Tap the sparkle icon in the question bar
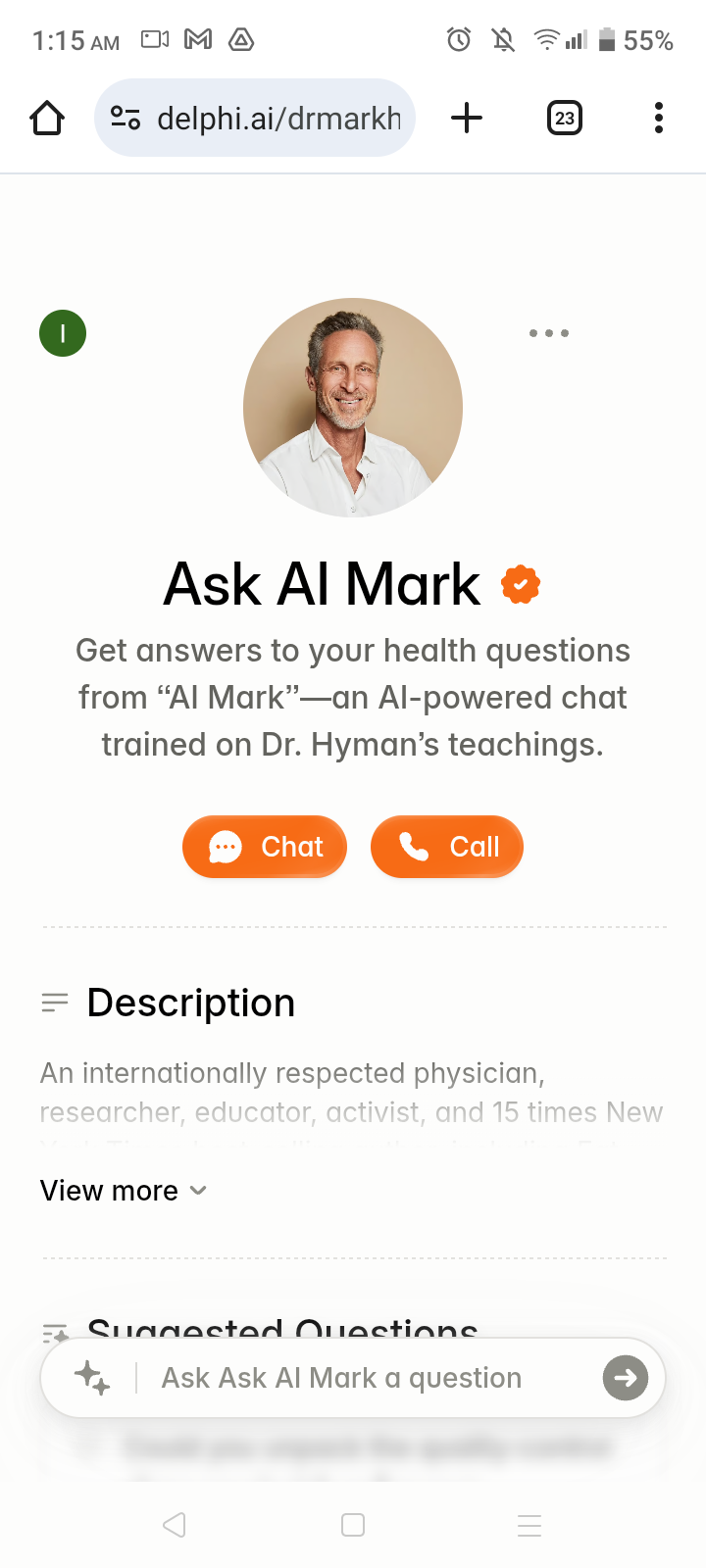The width and height of the screenshot is (706, 1568). (x=92, y=1378)
